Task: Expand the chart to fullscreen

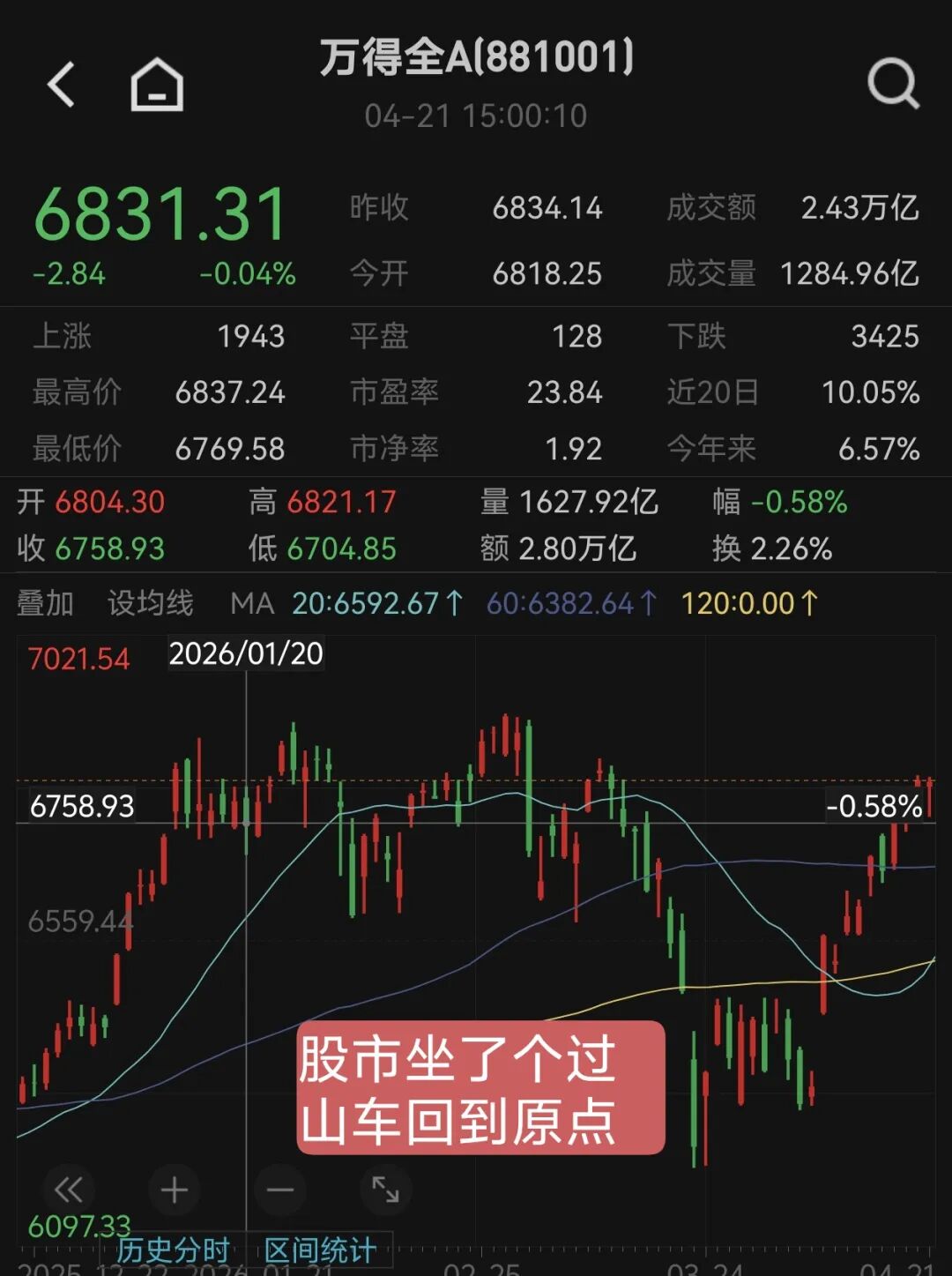Action: pos(385,1190)
